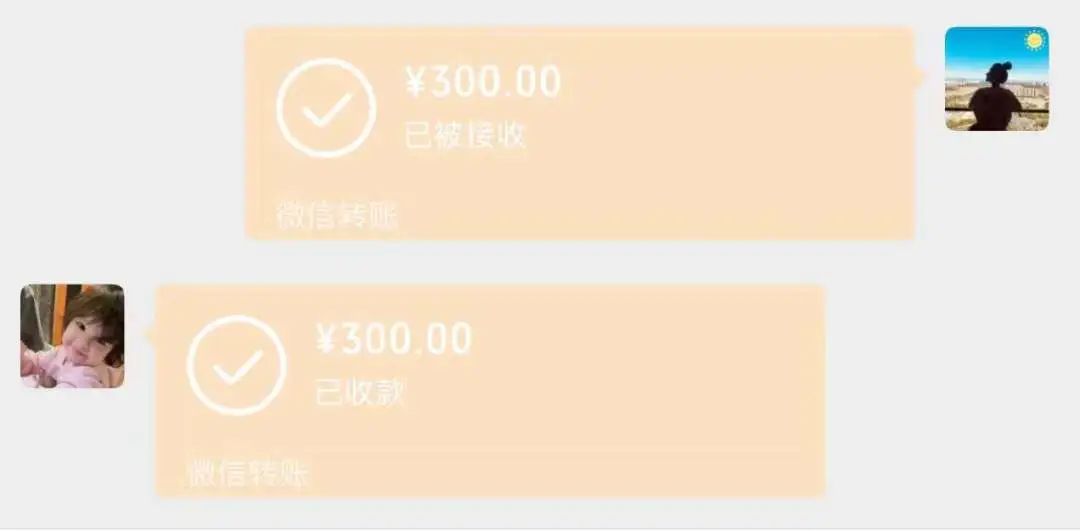View the sender's profile via the silhouette avatar

click(996, 79)
